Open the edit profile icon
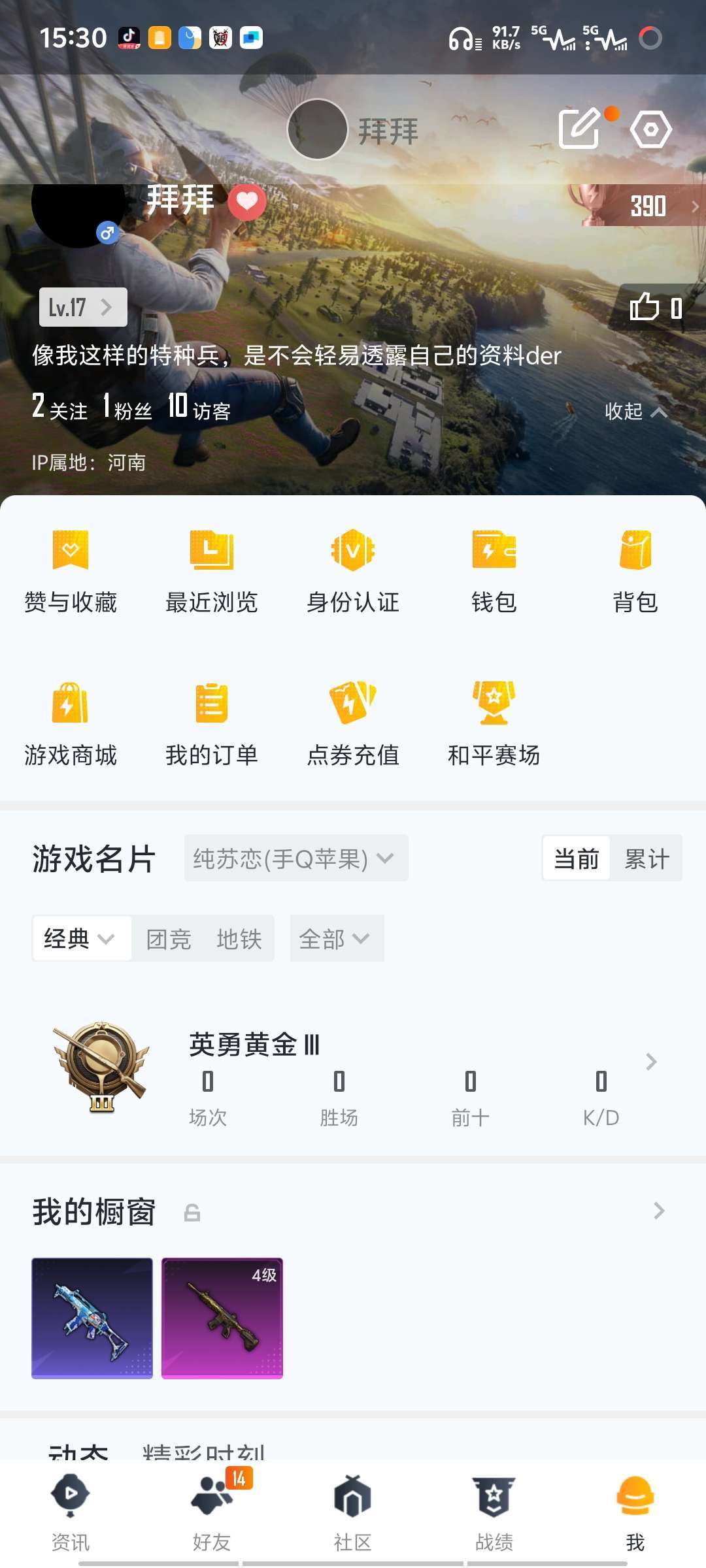706x1568 pixels. (579, 129)
